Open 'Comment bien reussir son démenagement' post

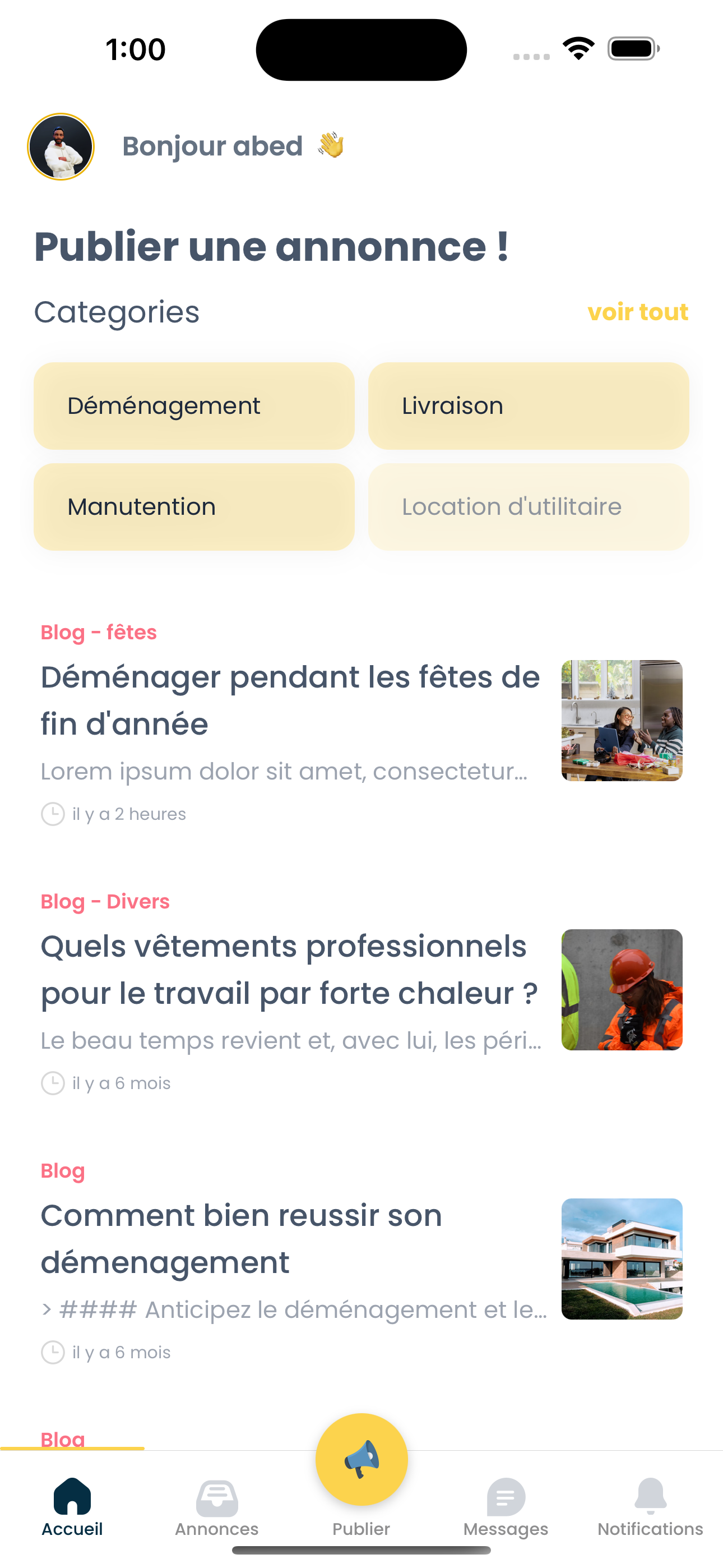[290, 1239]
